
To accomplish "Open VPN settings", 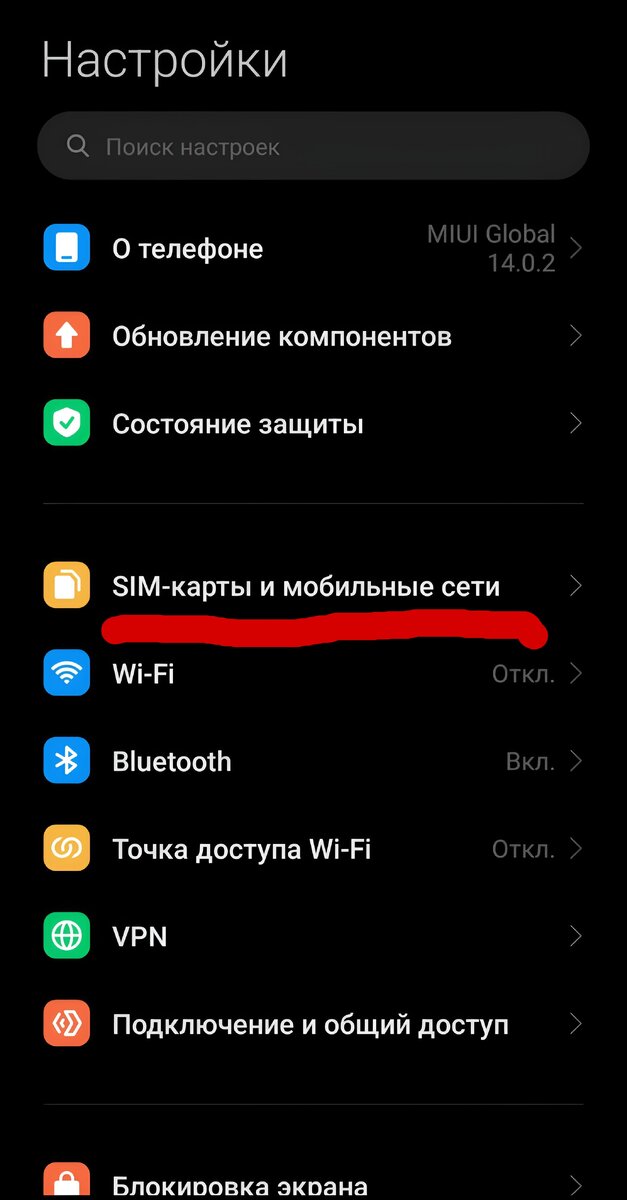I will (313, 937).
